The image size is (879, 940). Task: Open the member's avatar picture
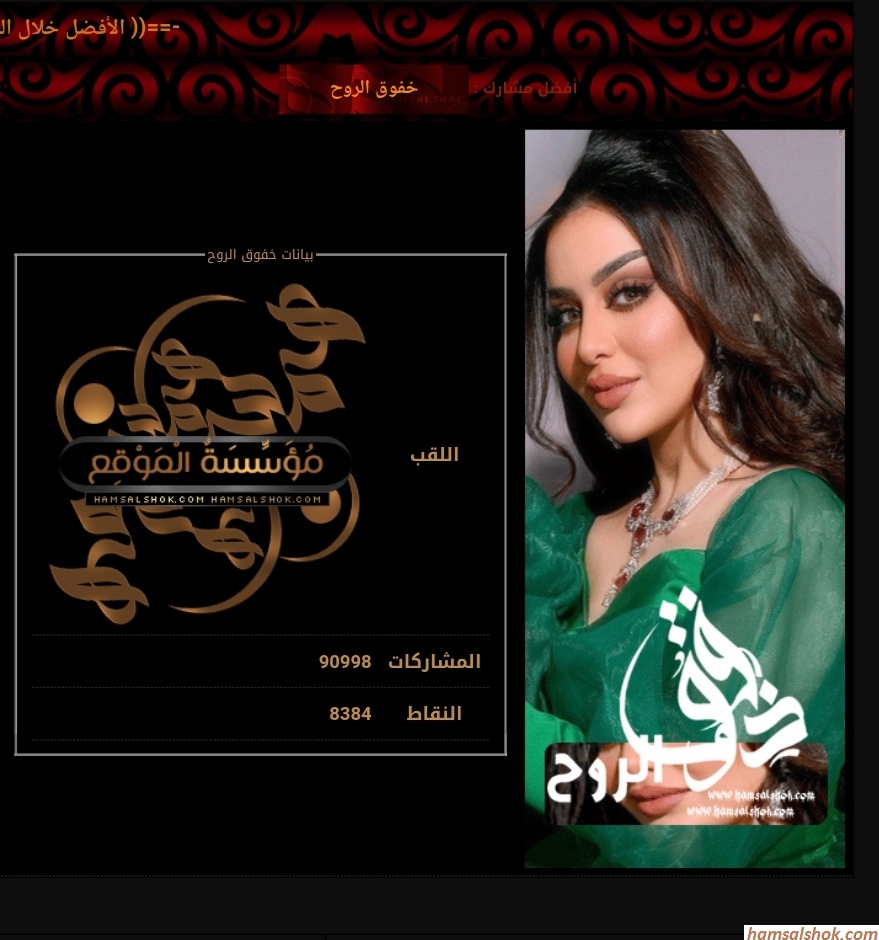coord(684,498)
